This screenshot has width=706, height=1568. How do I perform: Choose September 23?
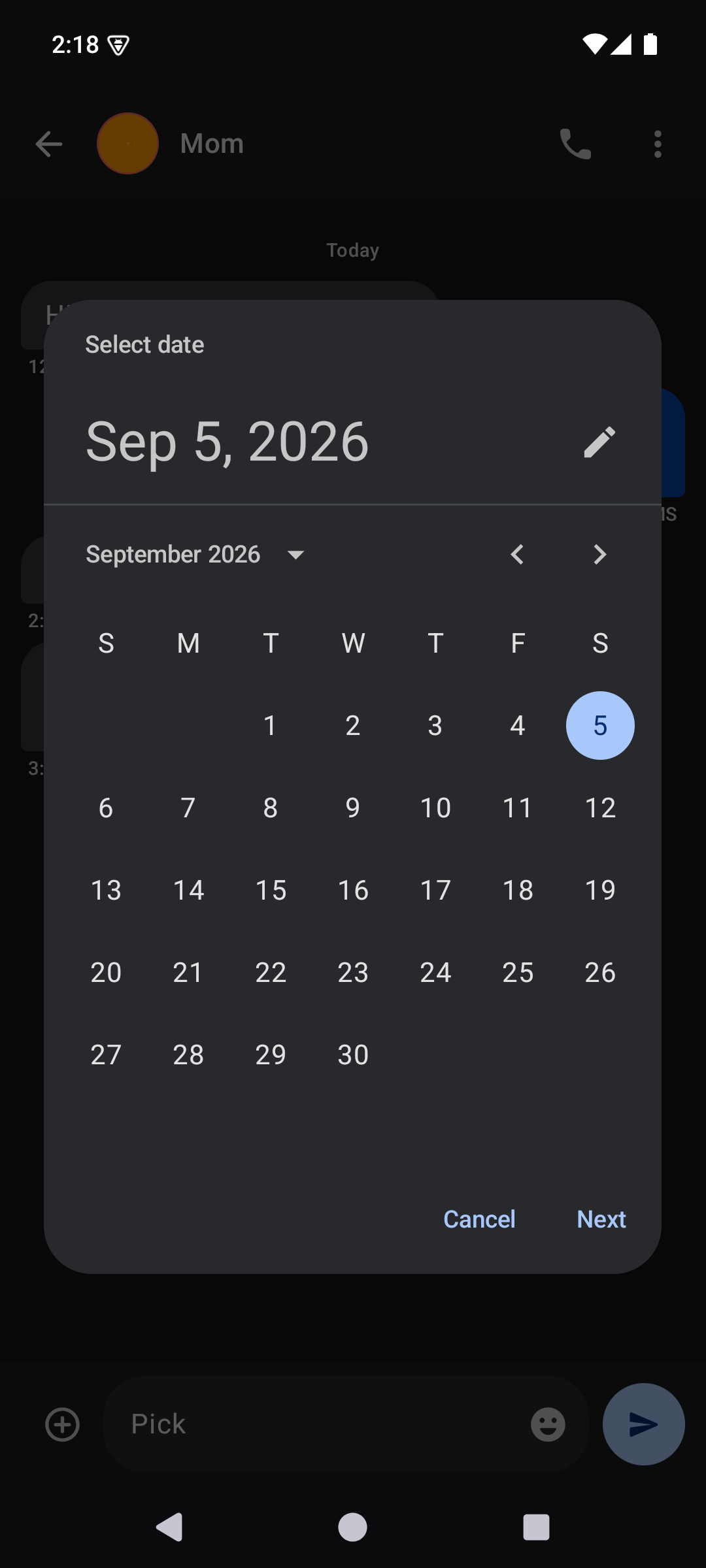[x=353, y=973]
